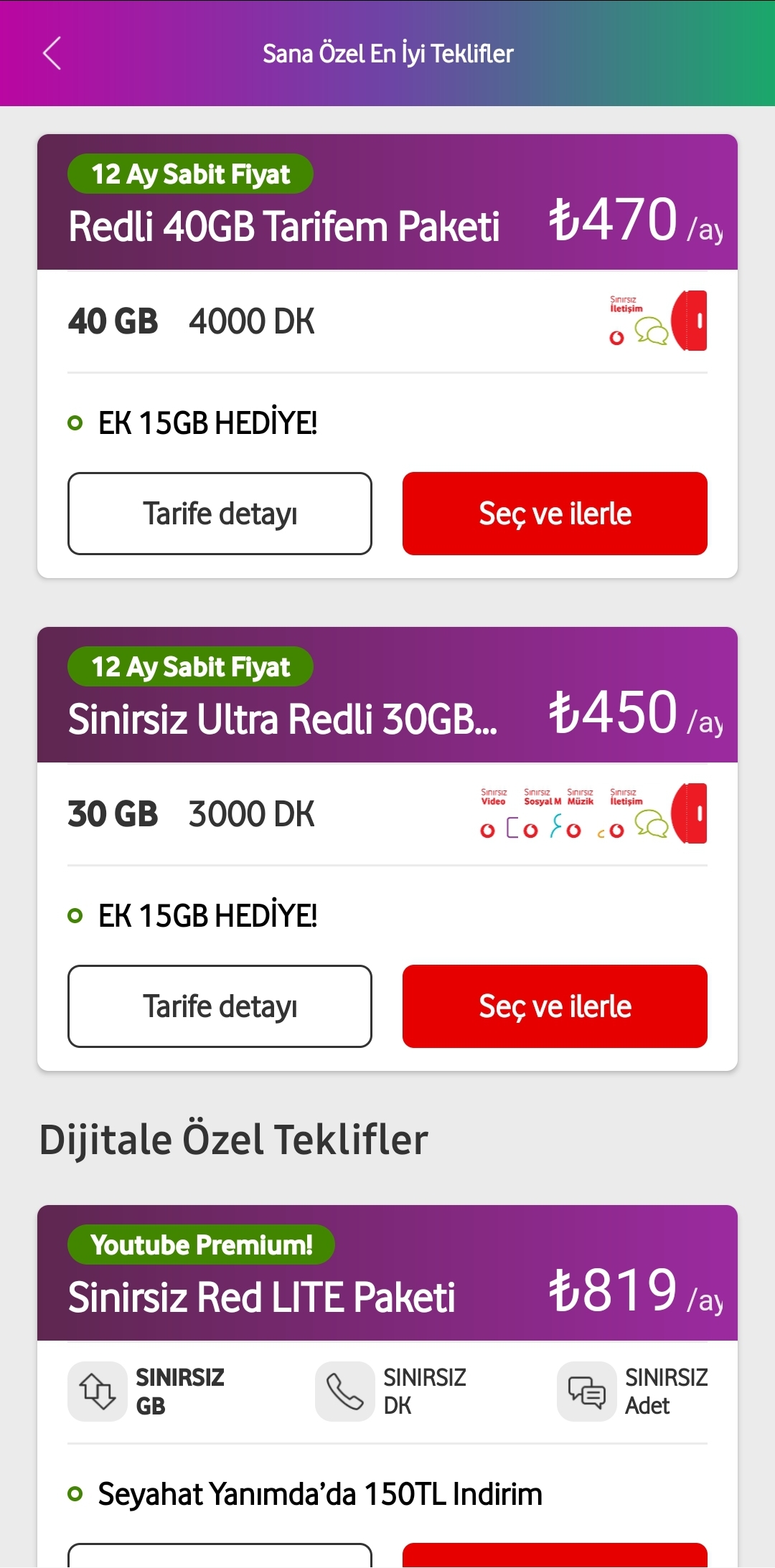
Task: Go back using the top-left arrow
Action: pyautogui.click(x=52, y=53)
